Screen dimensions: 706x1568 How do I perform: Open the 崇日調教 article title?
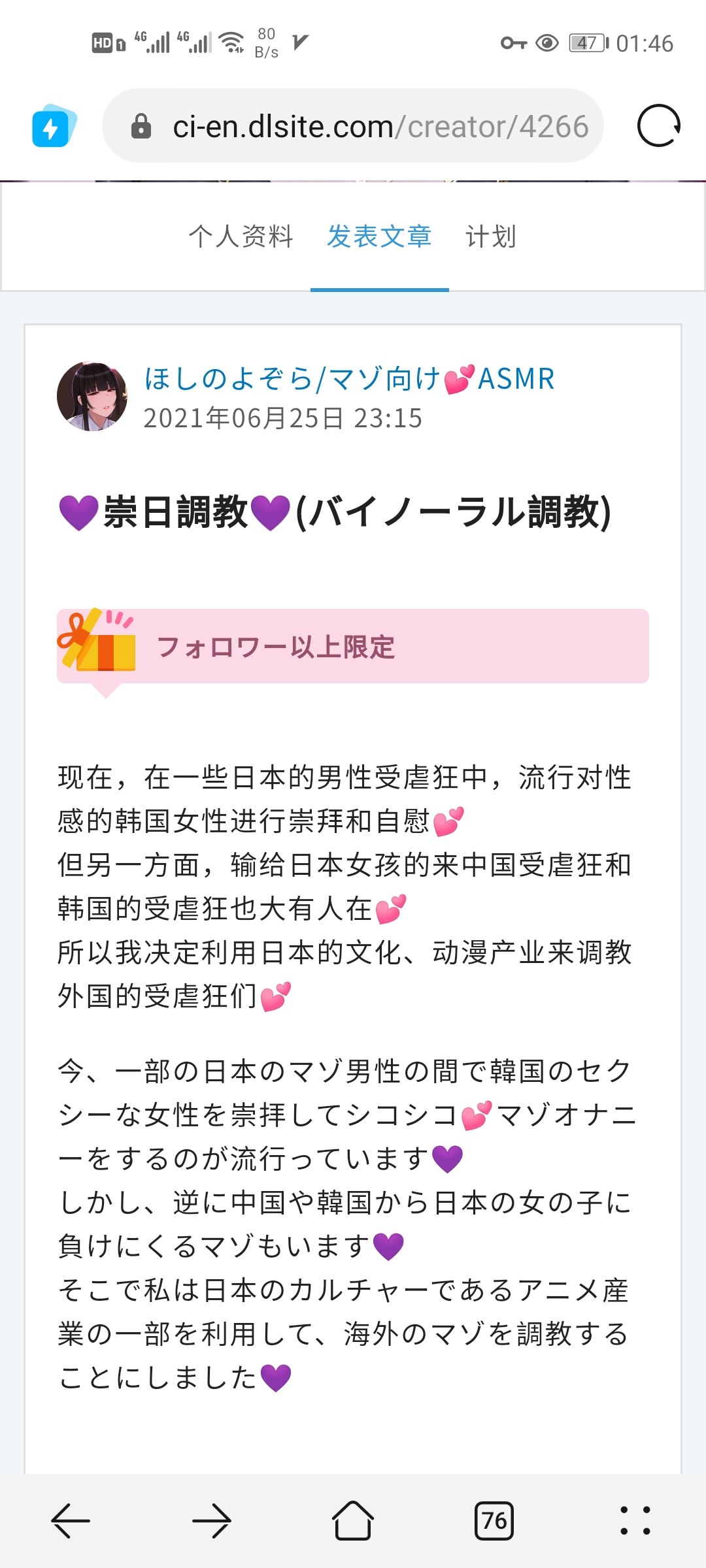335,512
